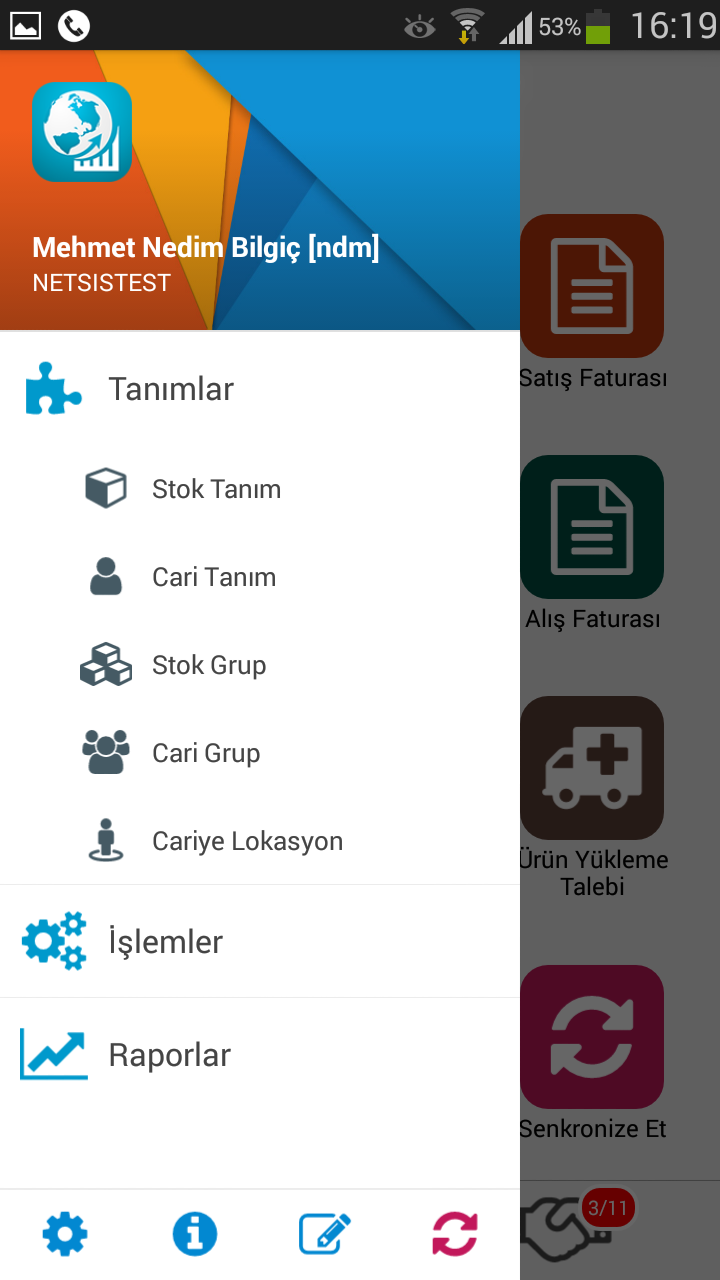The image size is (720, 1280).
Task: Expand the İşlemler section
Action: 260,941
